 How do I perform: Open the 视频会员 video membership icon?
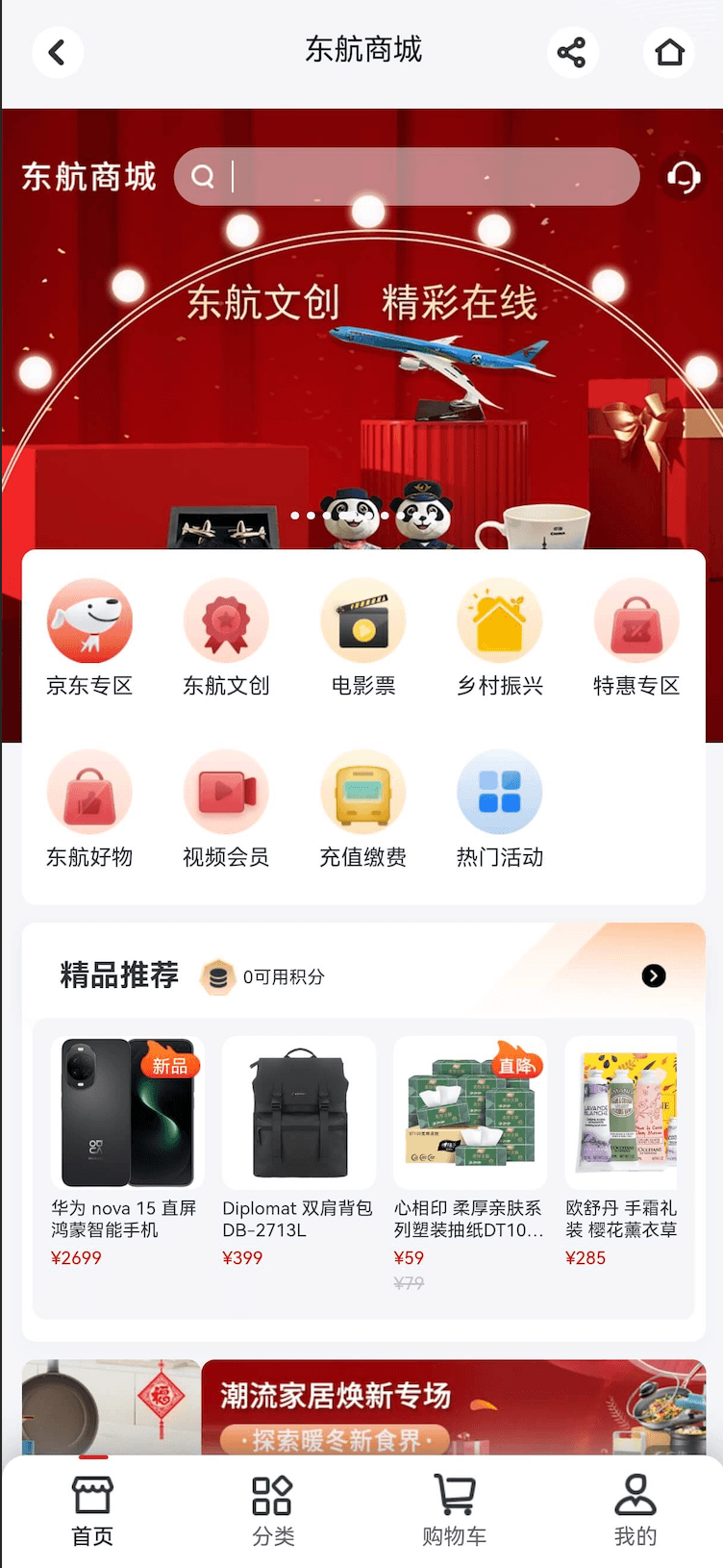pyautogui.click(x=226, y=791)
